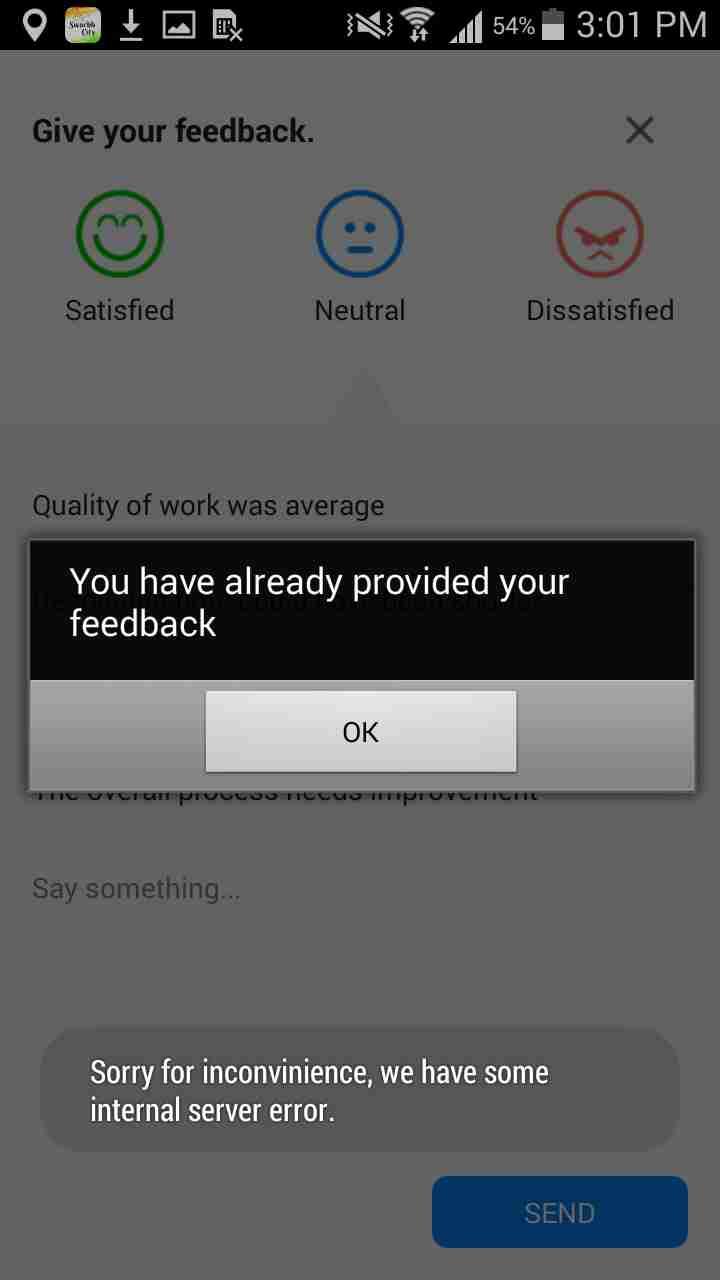The width and height of the screenshot is (720, 1280).
Task: Choose the Neutral face rating
Action: 360,235
